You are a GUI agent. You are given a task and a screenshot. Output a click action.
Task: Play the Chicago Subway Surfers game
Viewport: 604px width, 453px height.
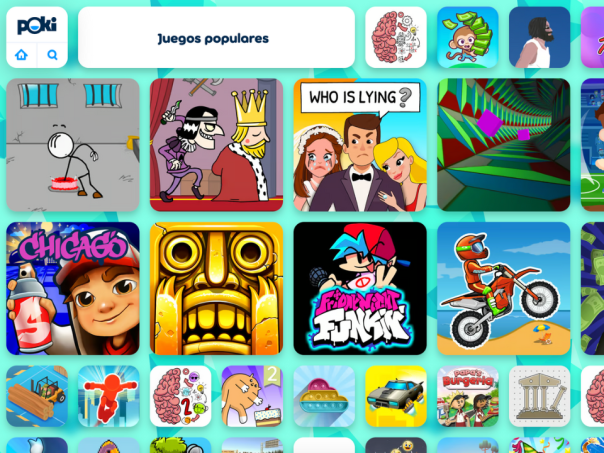[72, 288]
